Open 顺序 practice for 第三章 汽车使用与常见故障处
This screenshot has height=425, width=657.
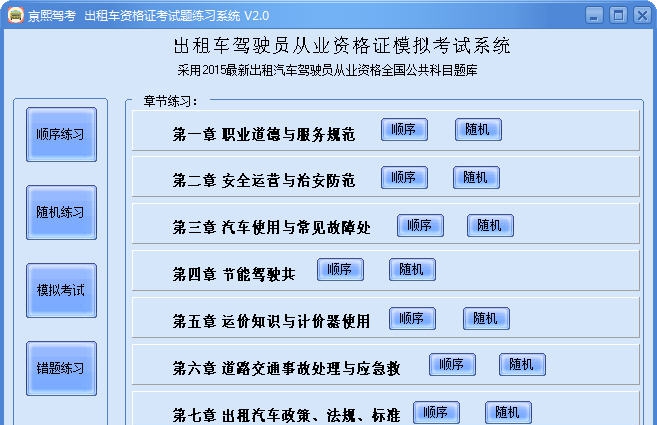pyautogui.click(x=420, y=225)
